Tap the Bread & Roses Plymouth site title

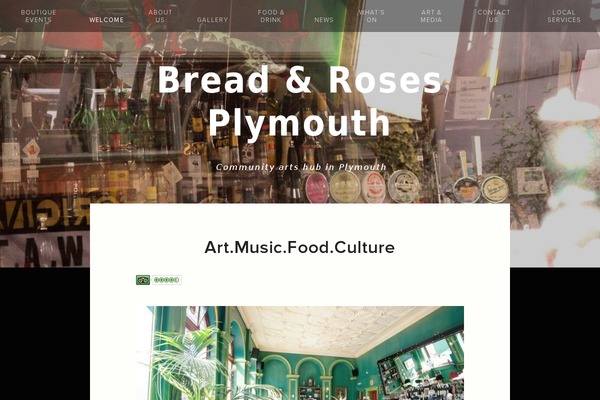tap(300, 102)
